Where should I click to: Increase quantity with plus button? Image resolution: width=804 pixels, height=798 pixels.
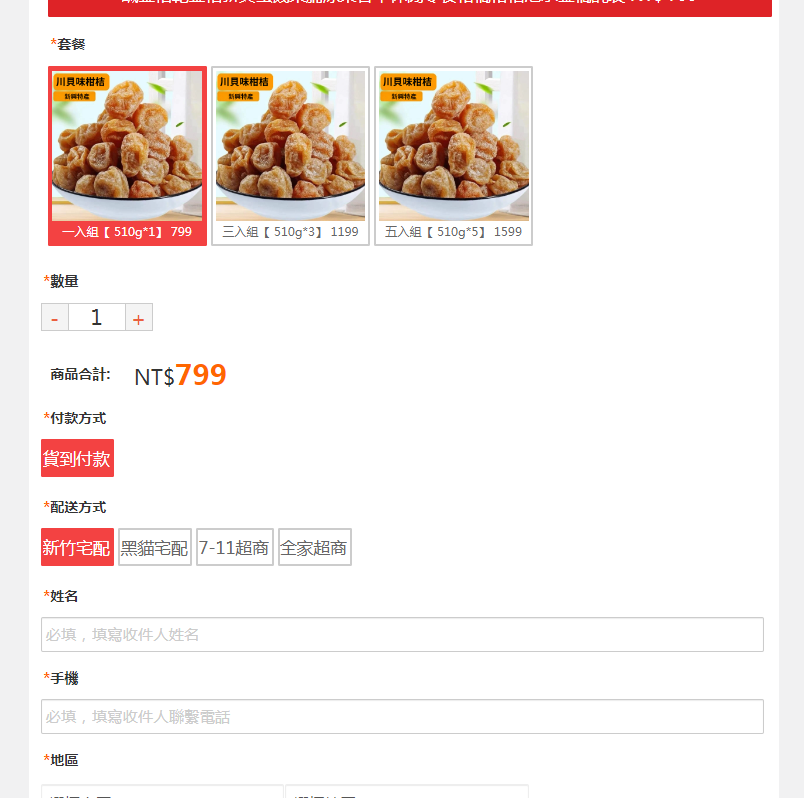tap(138, 318)
